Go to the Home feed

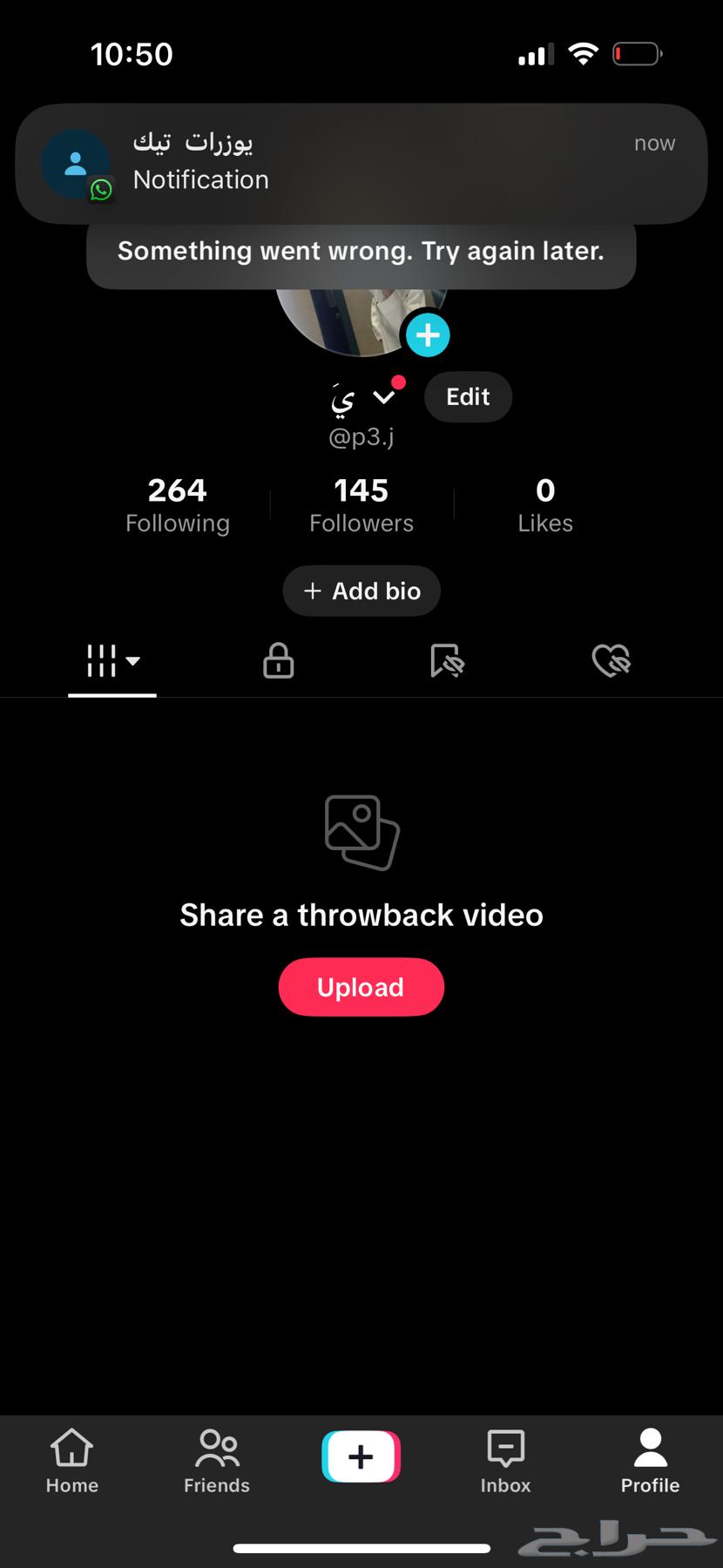tap(72, 1462)
